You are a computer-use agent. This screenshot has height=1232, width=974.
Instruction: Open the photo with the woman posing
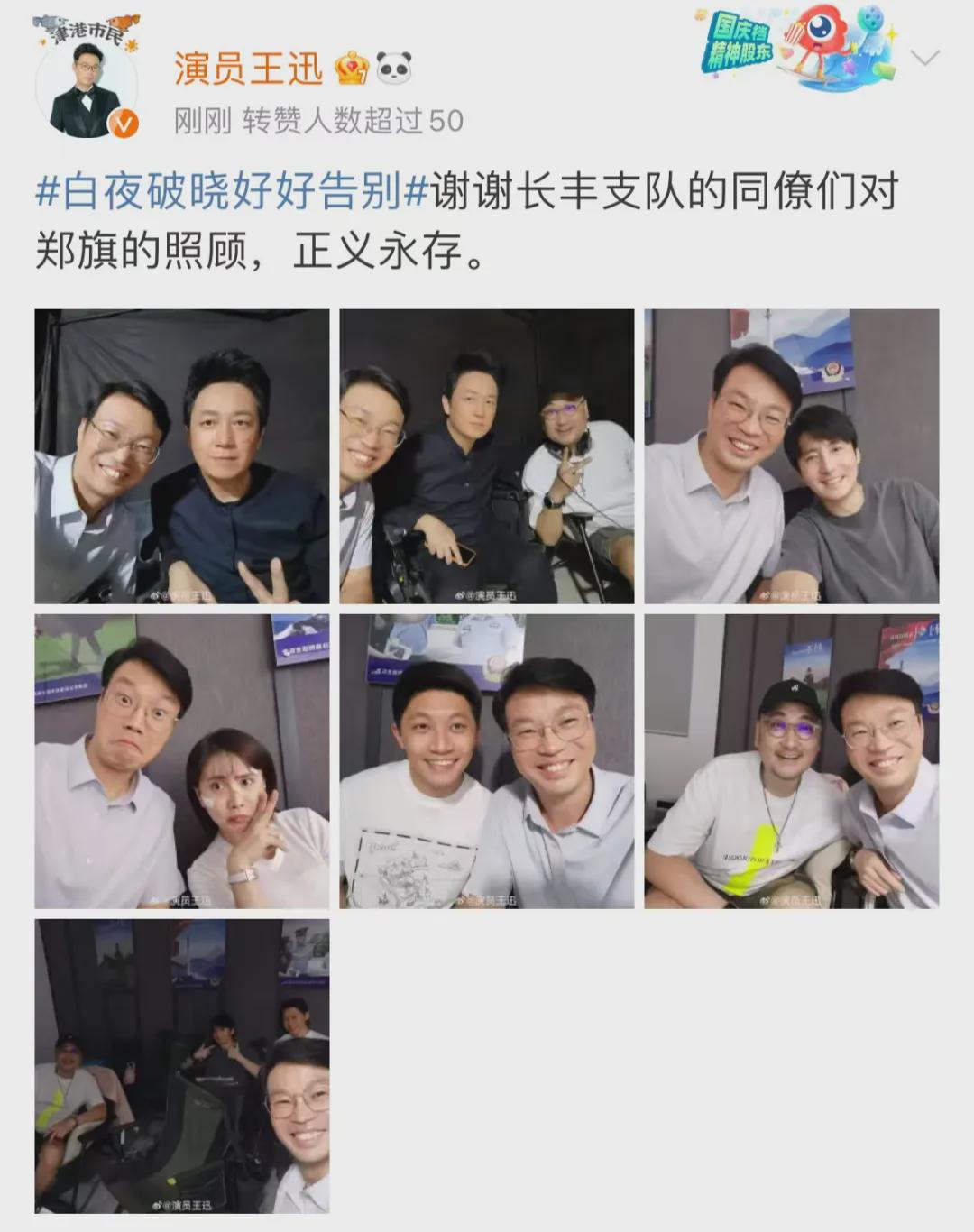182,761
